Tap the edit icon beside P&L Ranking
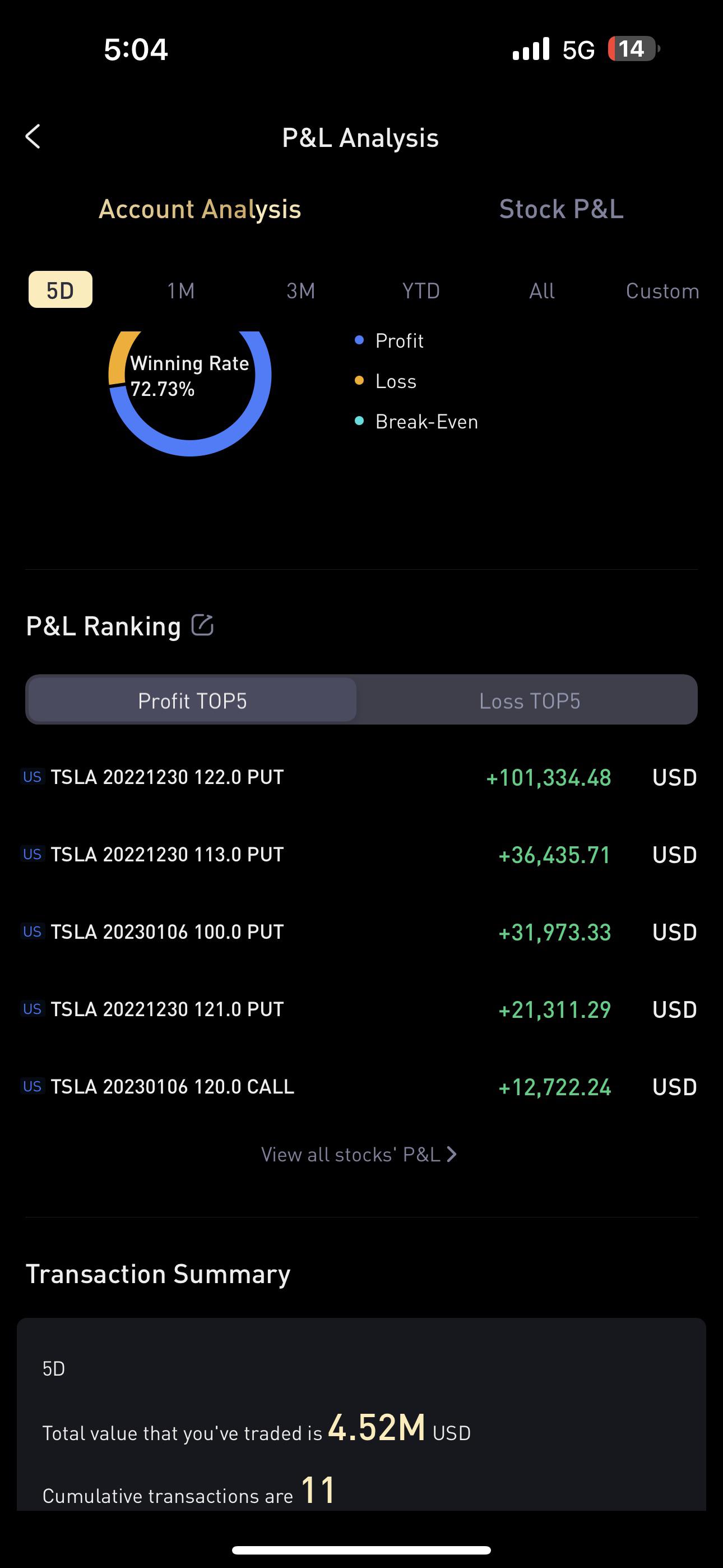The width and height of the screenshot is (723, 1568). pos(202,625)
